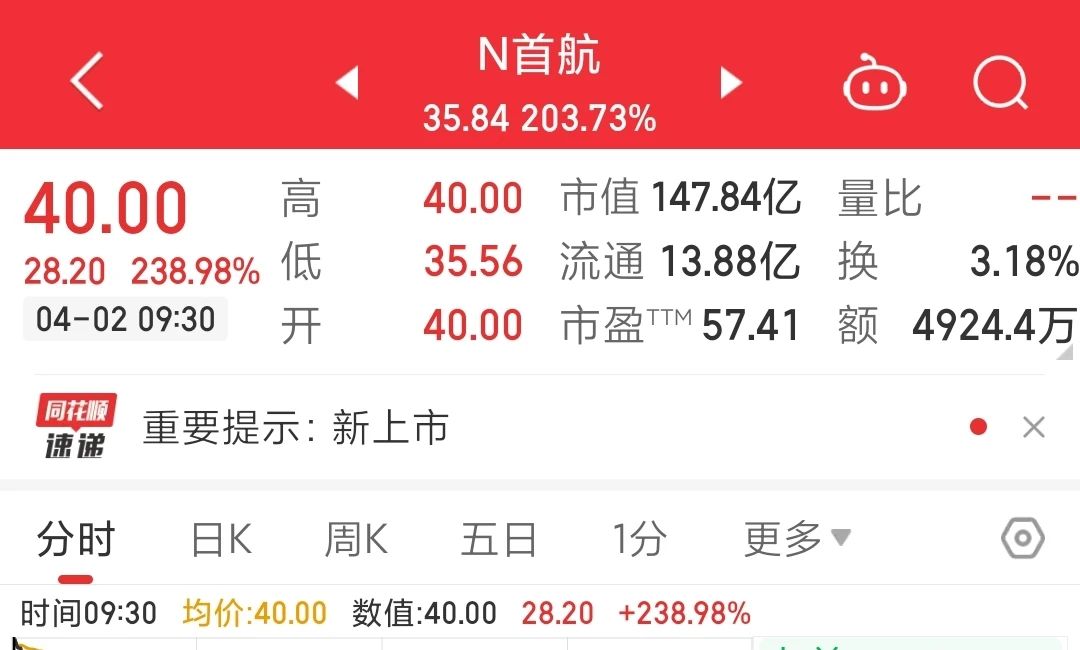The width and height of the screenshot is (1080, 650).
Task: Open chart settings hexagon icon
Action: 1022,540
